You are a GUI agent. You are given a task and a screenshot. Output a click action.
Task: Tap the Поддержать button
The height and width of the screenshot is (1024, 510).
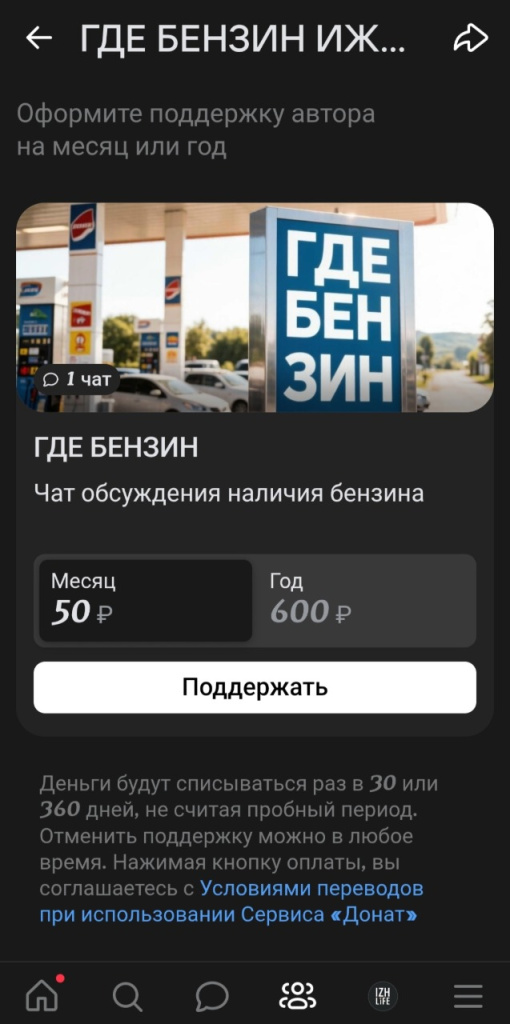tap(255, 687)
